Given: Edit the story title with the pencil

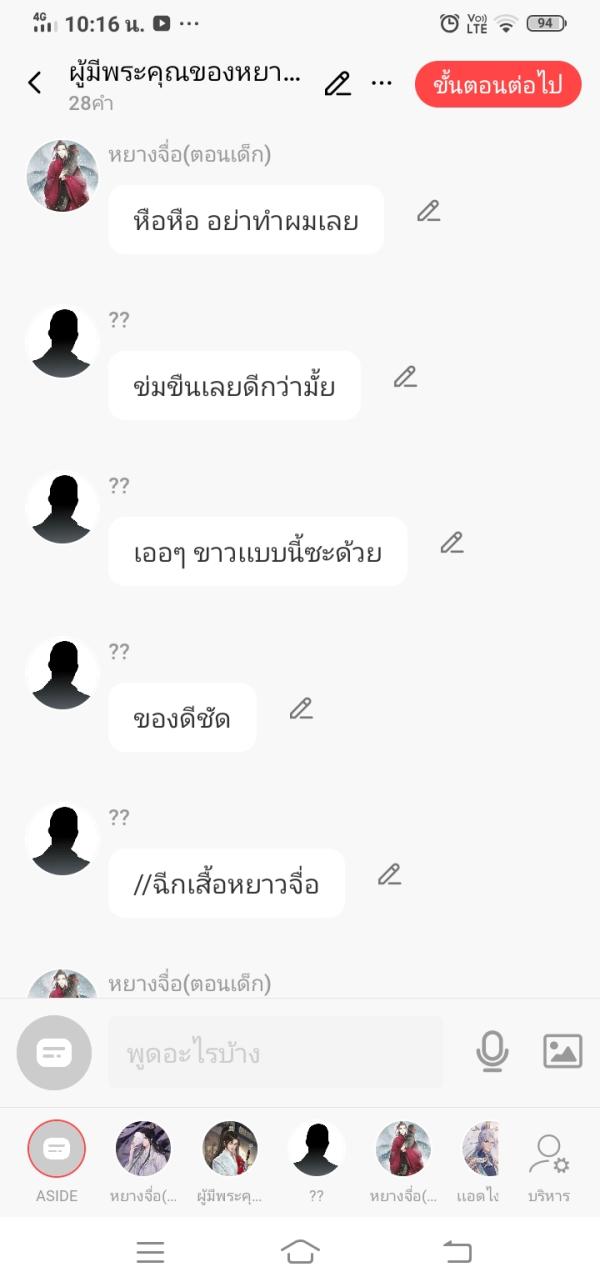Looking at the screenshot, I should [x=338, y=84].
